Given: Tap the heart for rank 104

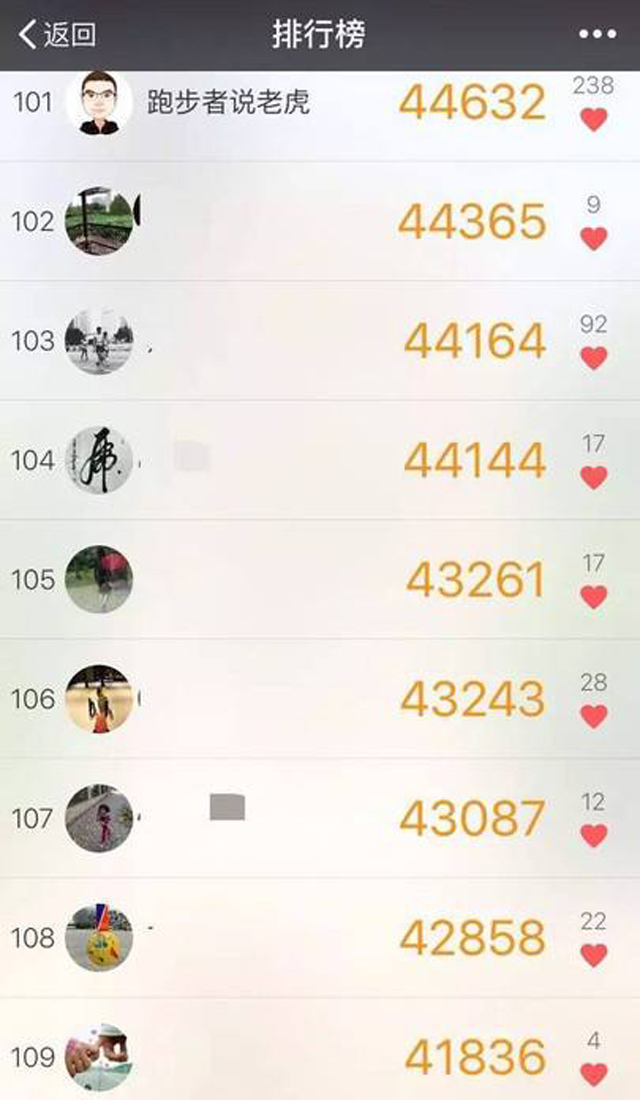Looking at the screenshot, I should 594,477.
